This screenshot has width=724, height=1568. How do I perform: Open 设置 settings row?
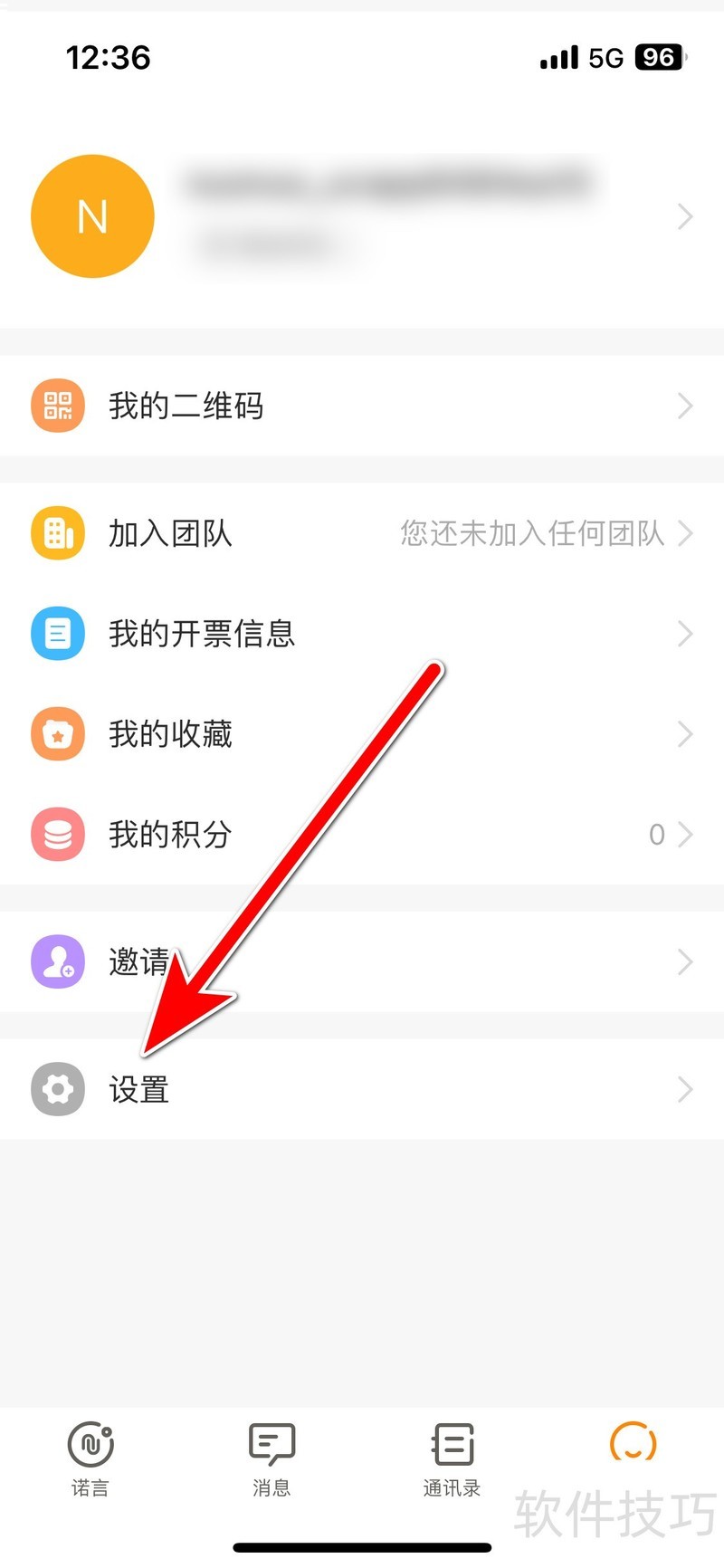tap(362, 1089)
